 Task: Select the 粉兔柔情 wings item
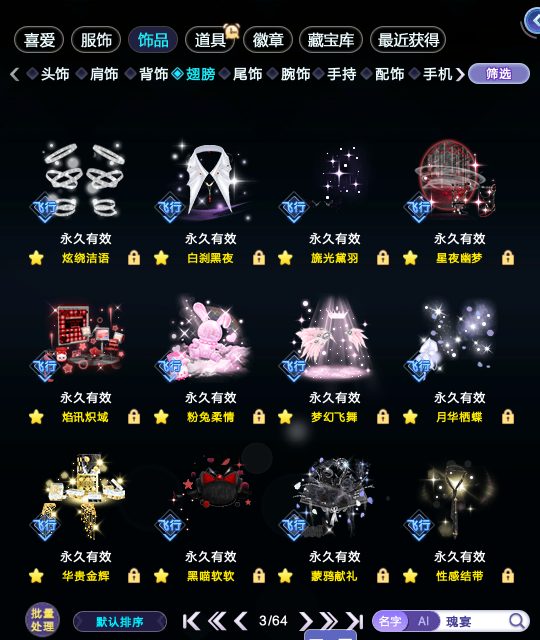tap(210, 339)
